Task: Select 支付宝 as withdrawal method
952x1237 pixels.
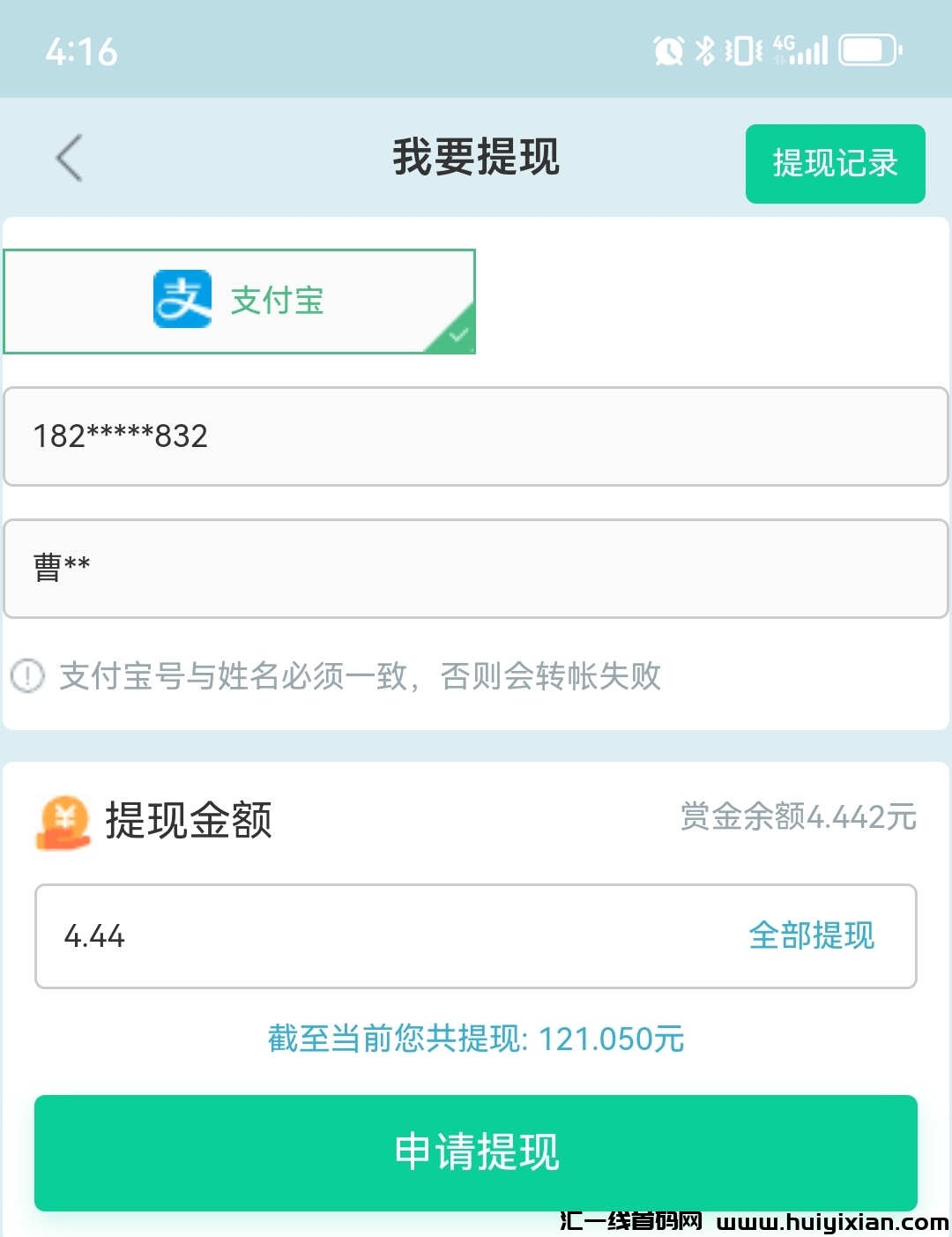Action: tap(240, 301)
